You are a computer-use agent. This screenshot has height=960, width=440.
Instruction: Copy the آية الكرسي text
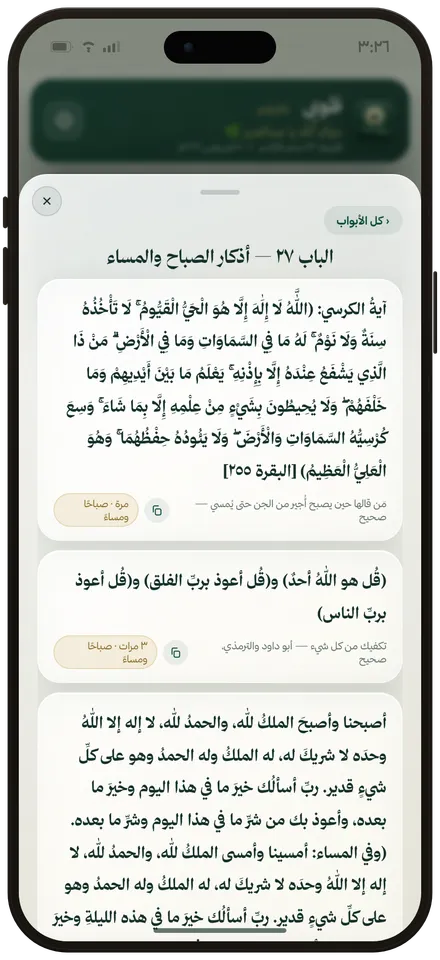point(157,511)
